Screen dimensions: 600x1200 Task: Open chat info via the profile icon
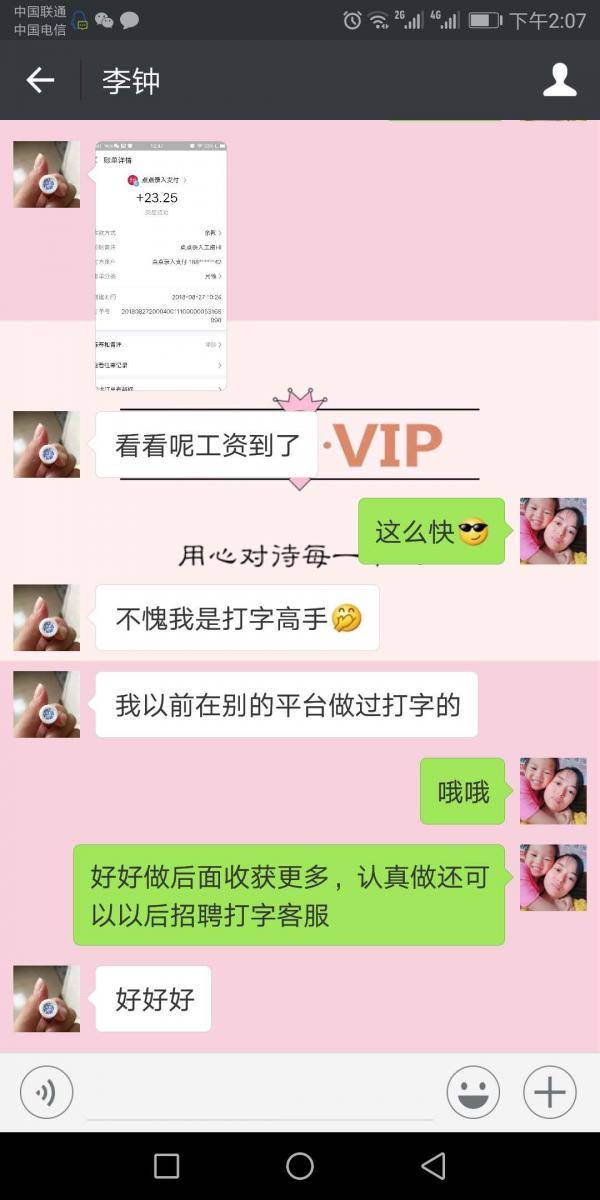[x=560, y=80]
